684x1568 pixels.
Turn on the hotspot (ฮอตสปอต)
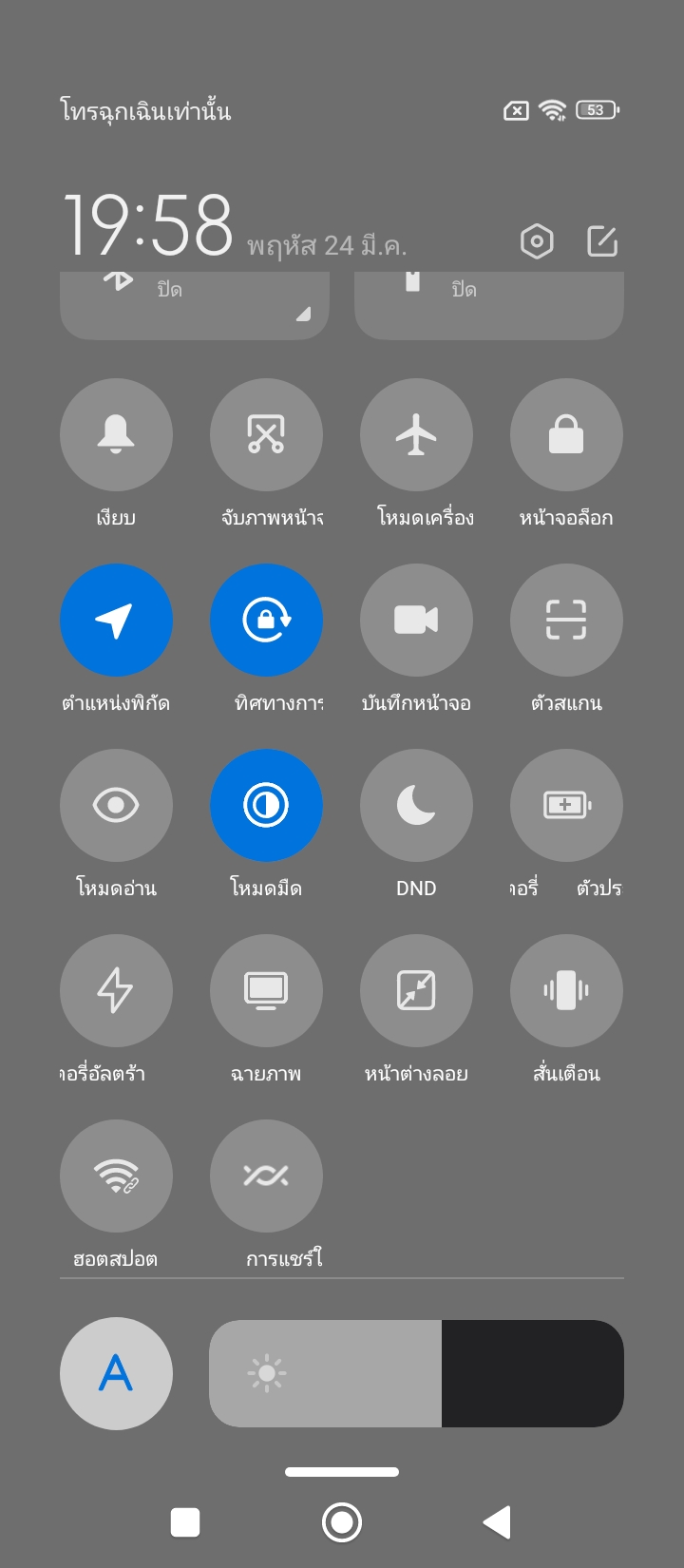coord(116,1176)
